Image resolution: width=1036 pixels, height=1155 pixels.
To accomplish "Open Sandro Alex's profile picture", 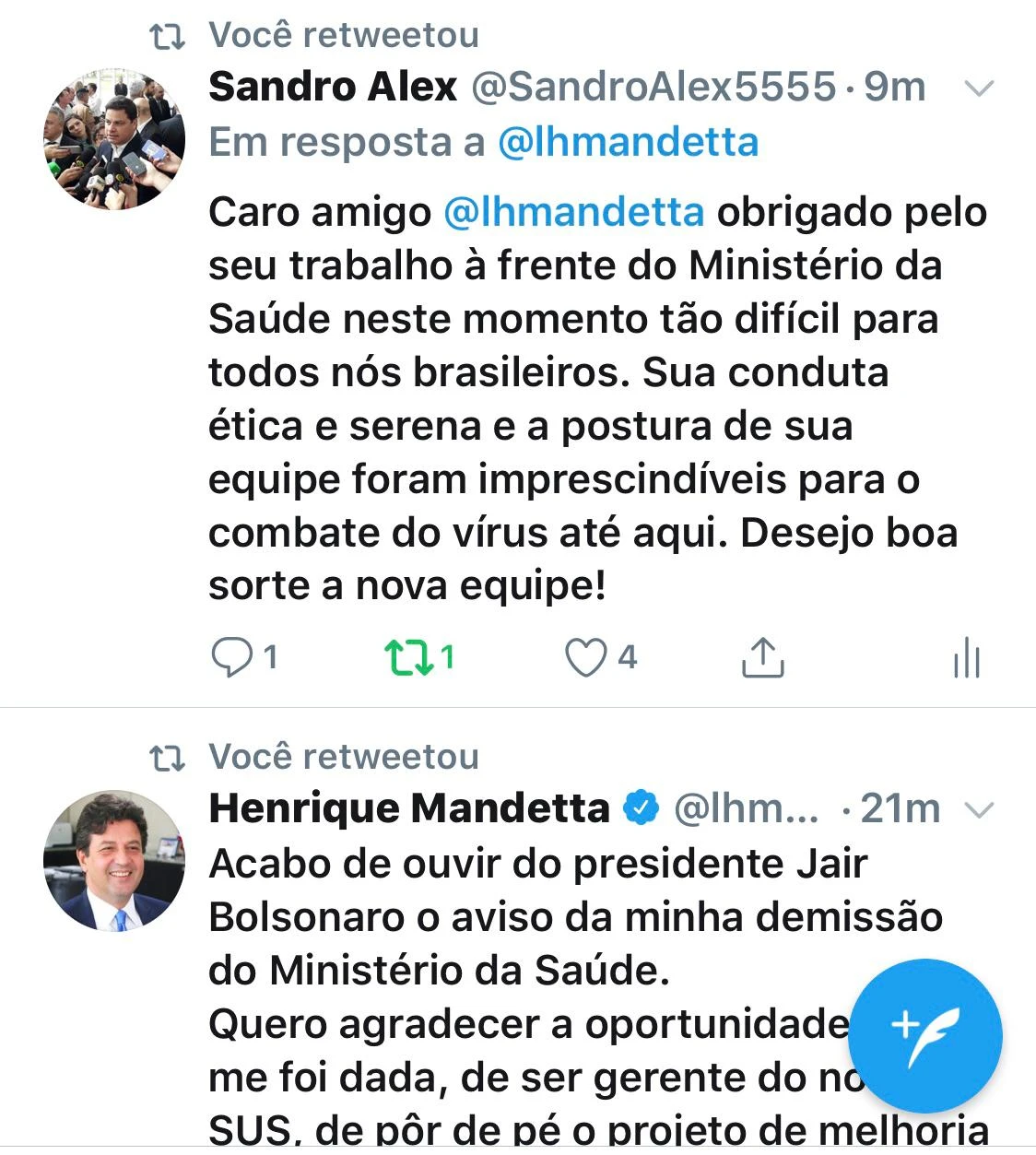I will [x=114, y=139].
